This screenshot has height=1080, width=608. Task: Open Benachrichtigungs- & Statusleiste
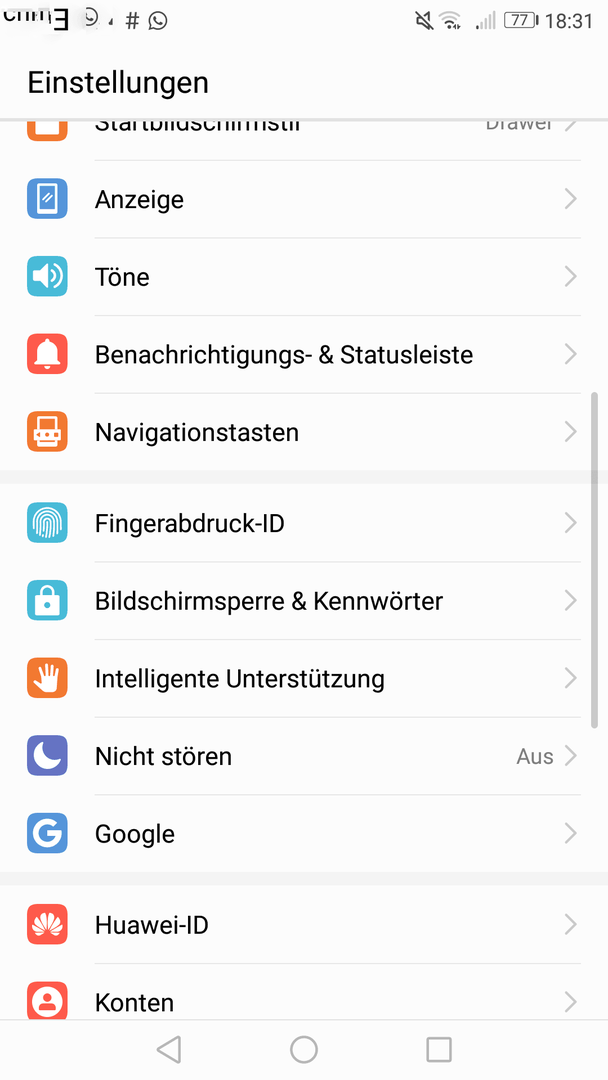(304, 355)
